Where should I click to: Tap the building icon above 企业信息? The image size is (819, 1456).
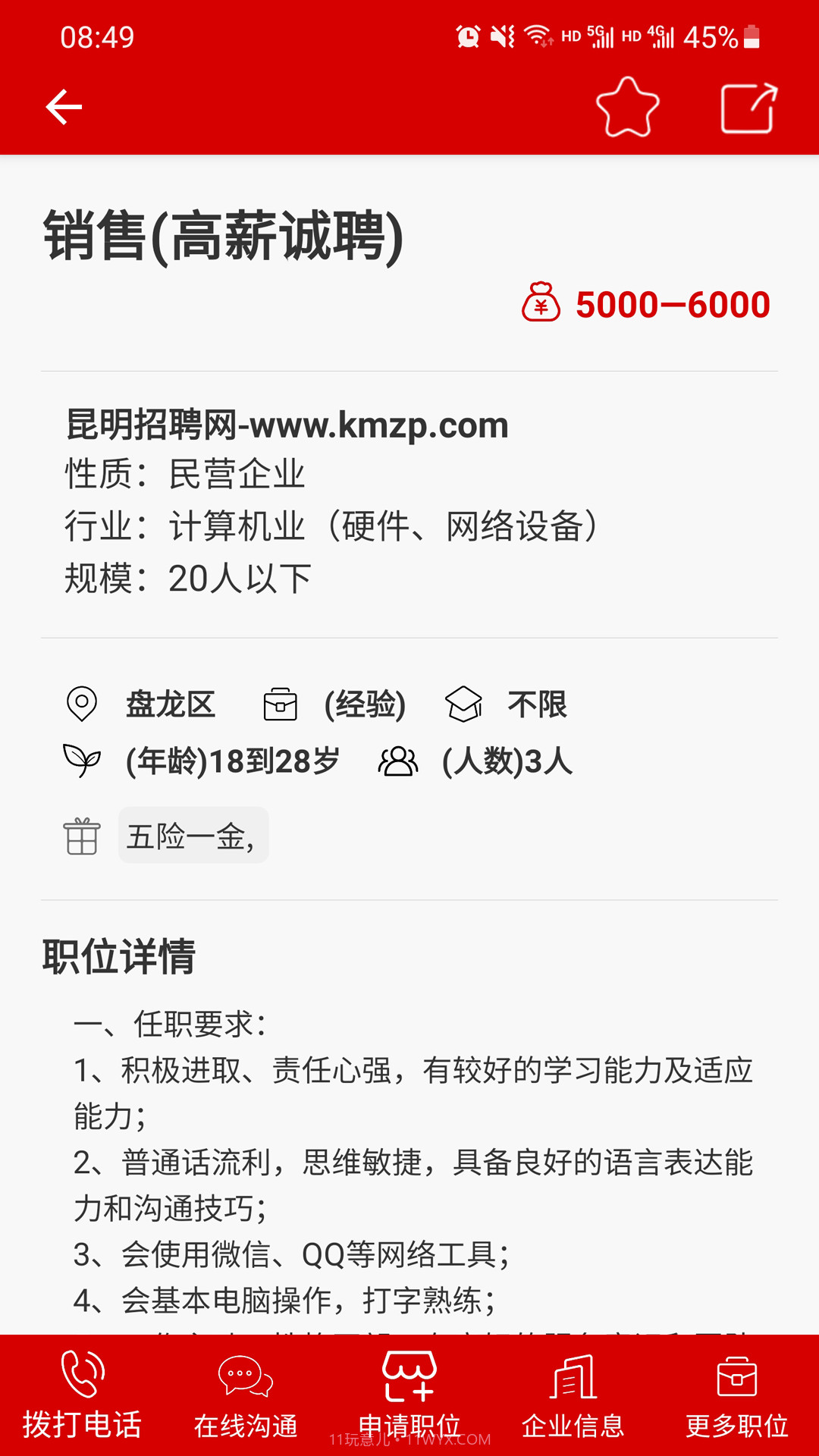[x=573, y=1378]
